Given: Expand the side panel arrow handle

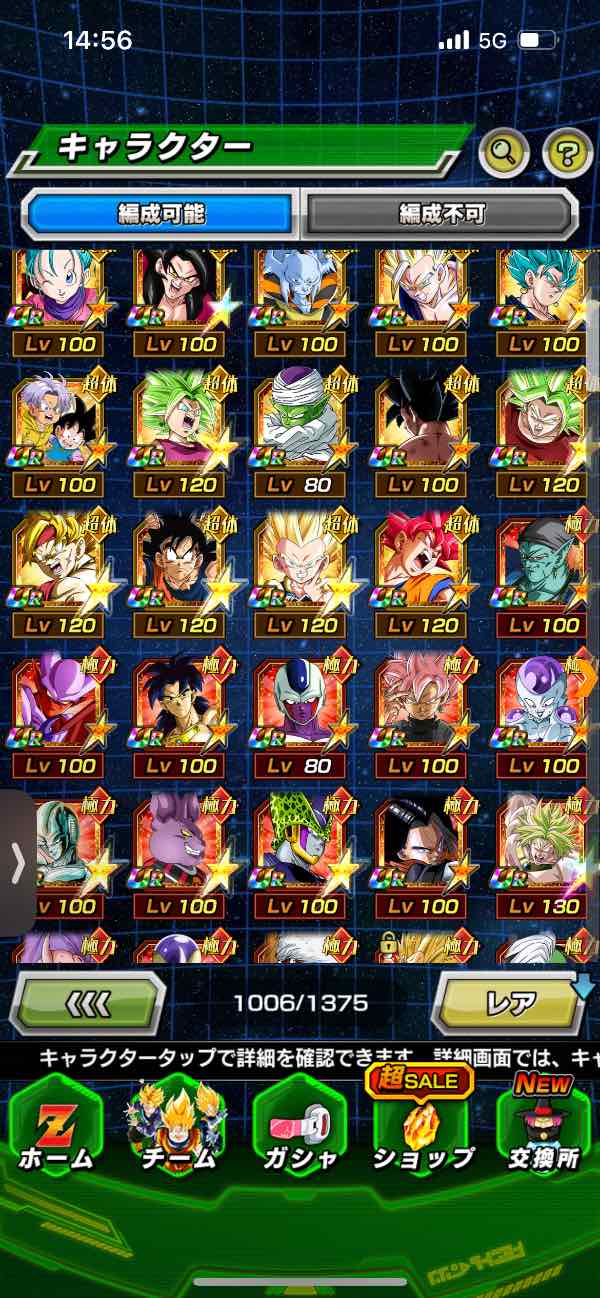Looking at the screenshot, I should 17,862.
